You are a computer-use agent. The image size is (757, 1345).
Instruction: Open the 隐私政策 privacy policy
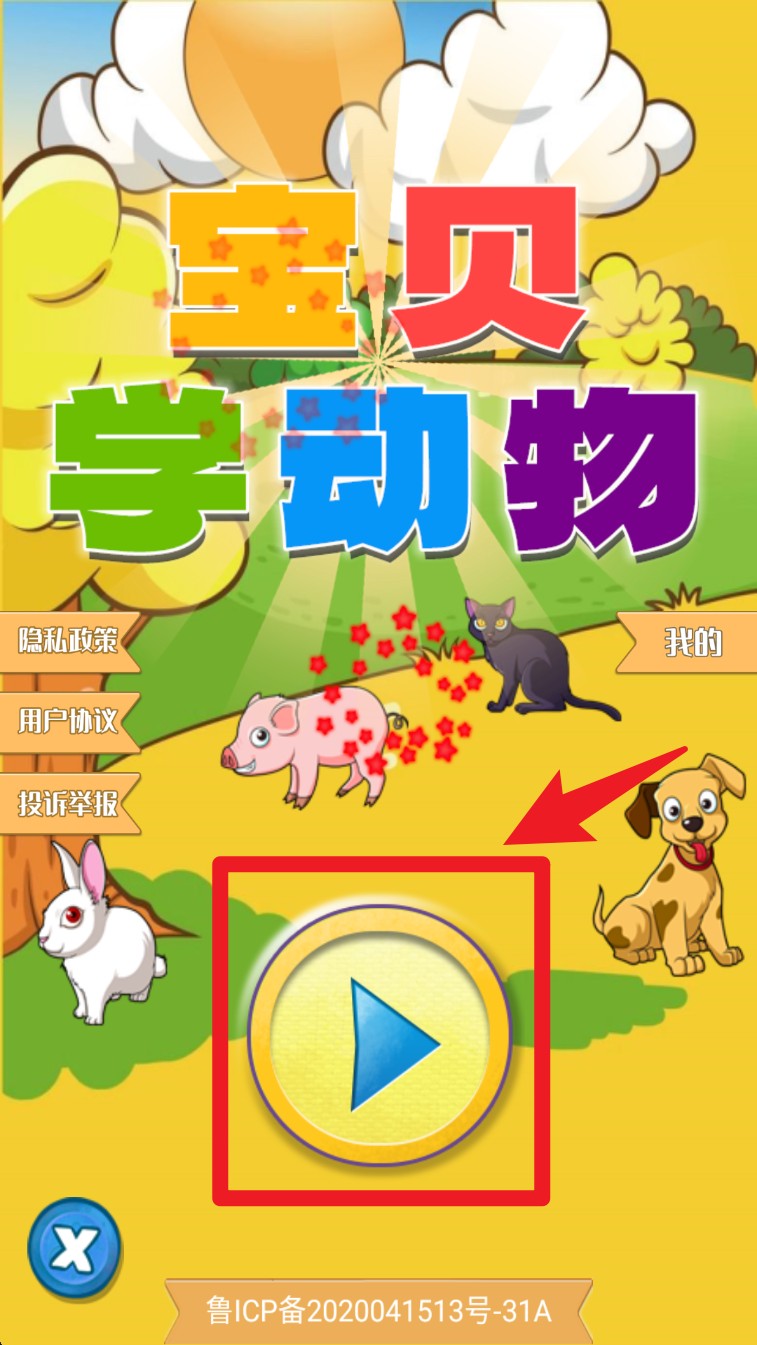(x=67, y=640)
